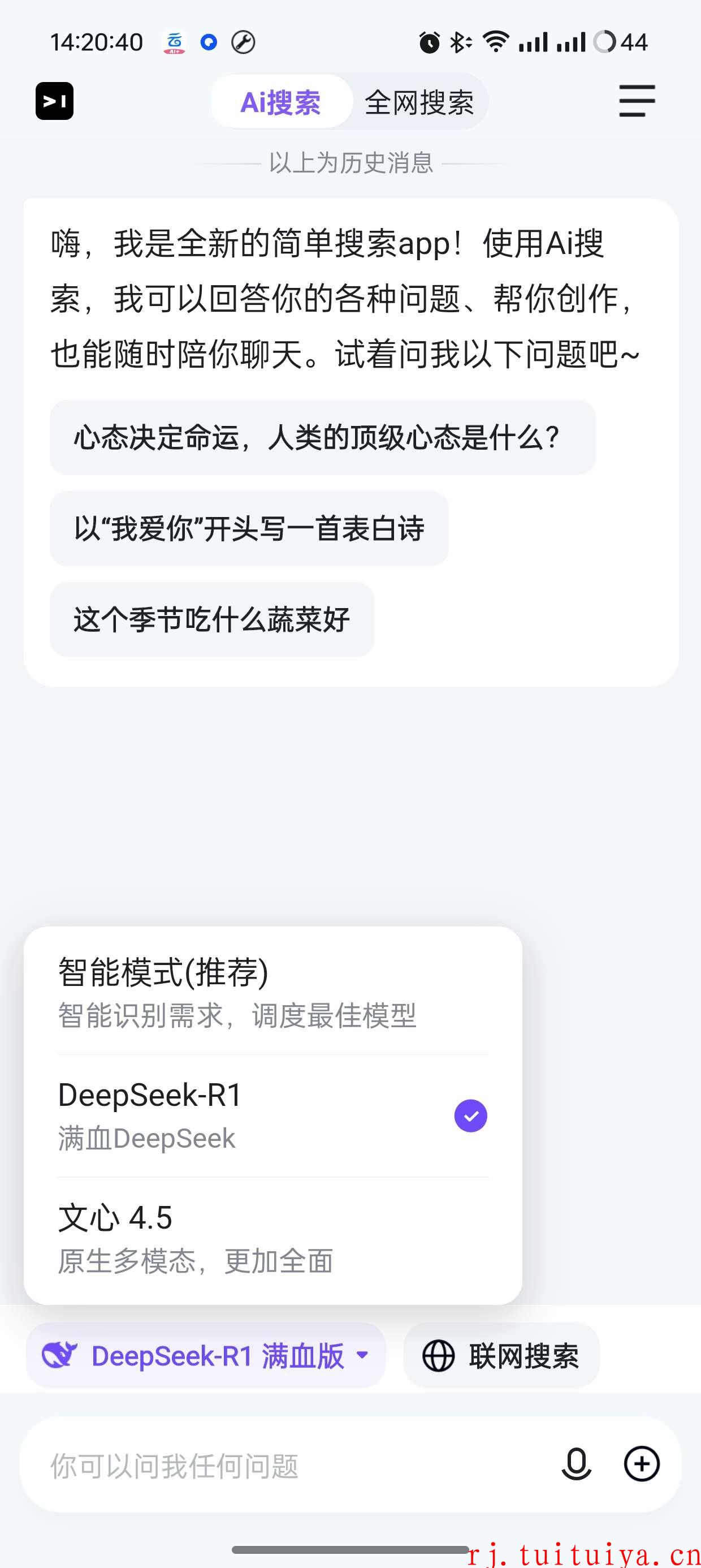Switch to the 全网搜索 tab
The image size is (701, 1568).
(x=419, y=102)
